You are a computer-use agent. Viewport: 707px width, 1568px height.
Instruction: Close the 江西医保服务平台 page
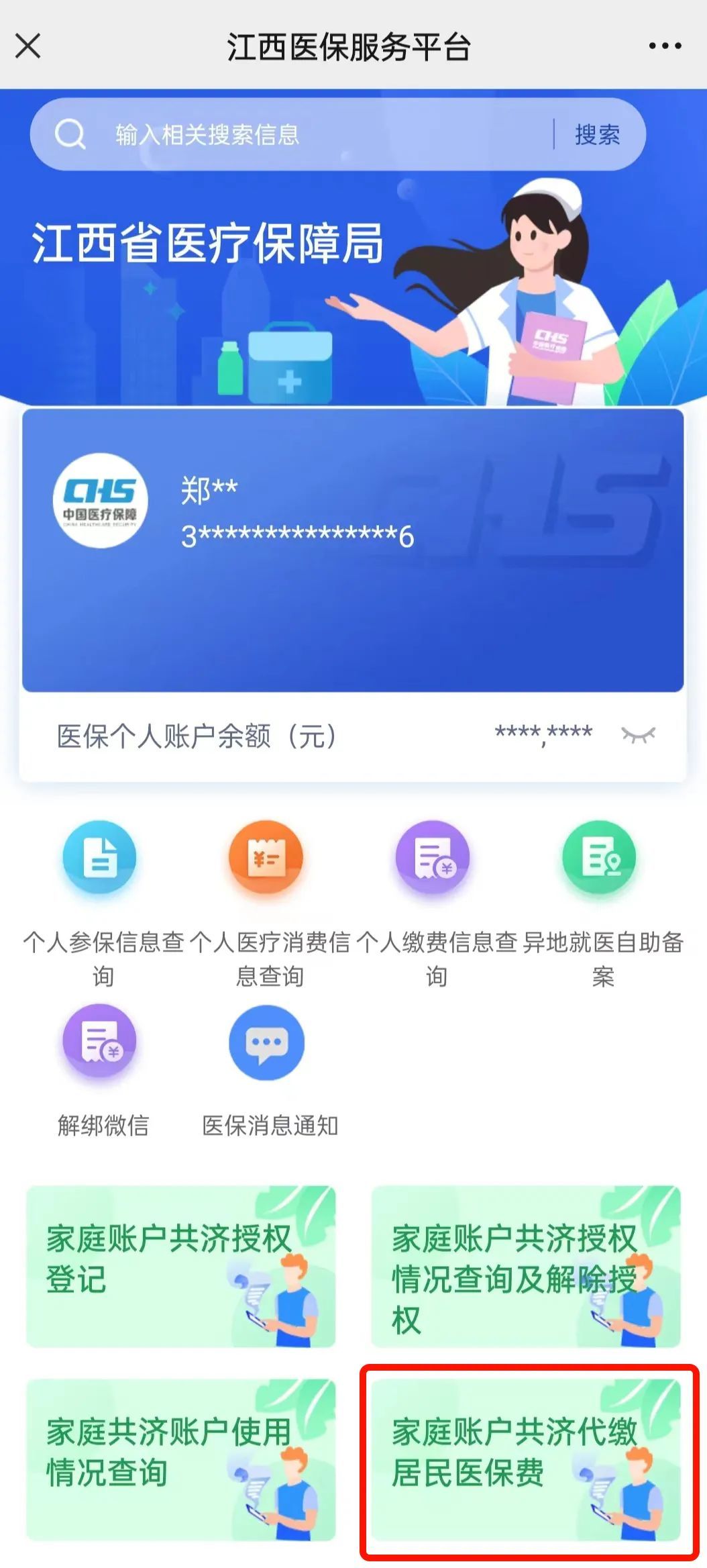tap(28, 46)
